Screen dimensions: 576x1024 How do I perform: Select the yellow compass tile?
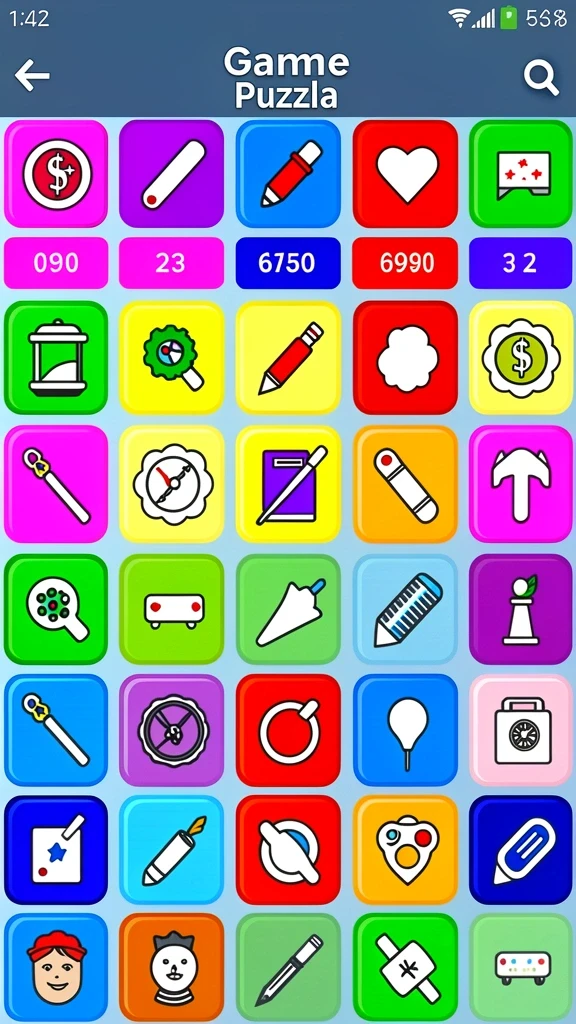pos(171,484)
